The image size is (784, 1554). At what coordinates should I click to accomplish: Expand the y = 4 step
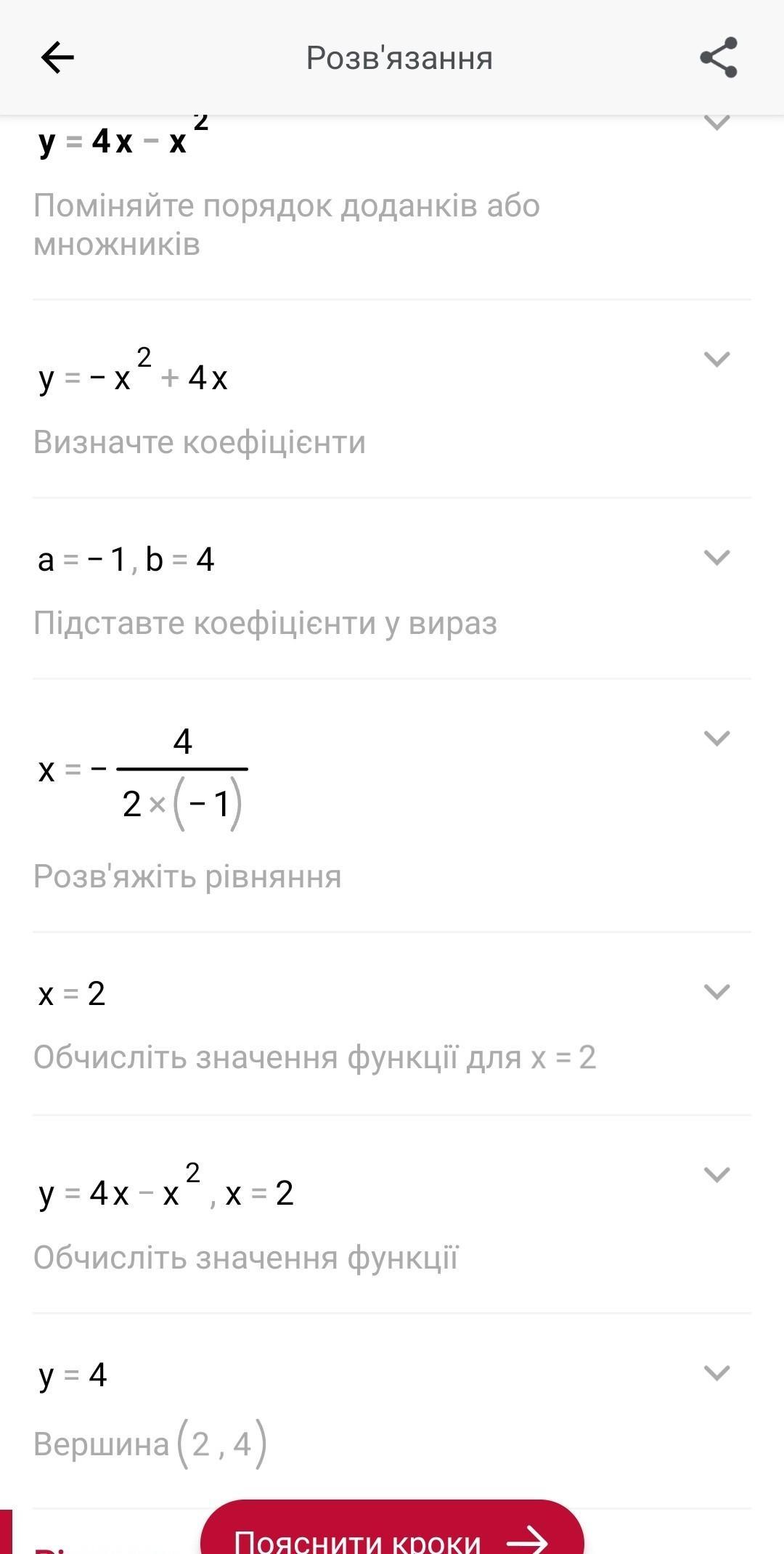[x=716, y=1372]
